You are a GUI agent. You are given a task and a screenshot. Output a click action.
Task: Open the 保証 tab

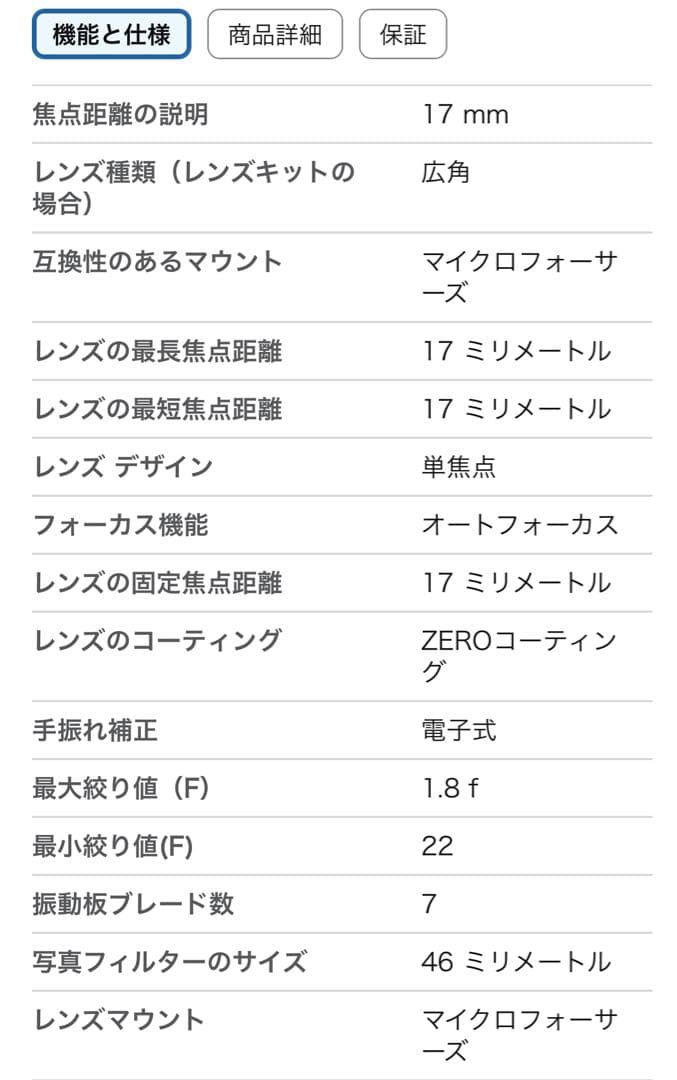click(402, 35)
